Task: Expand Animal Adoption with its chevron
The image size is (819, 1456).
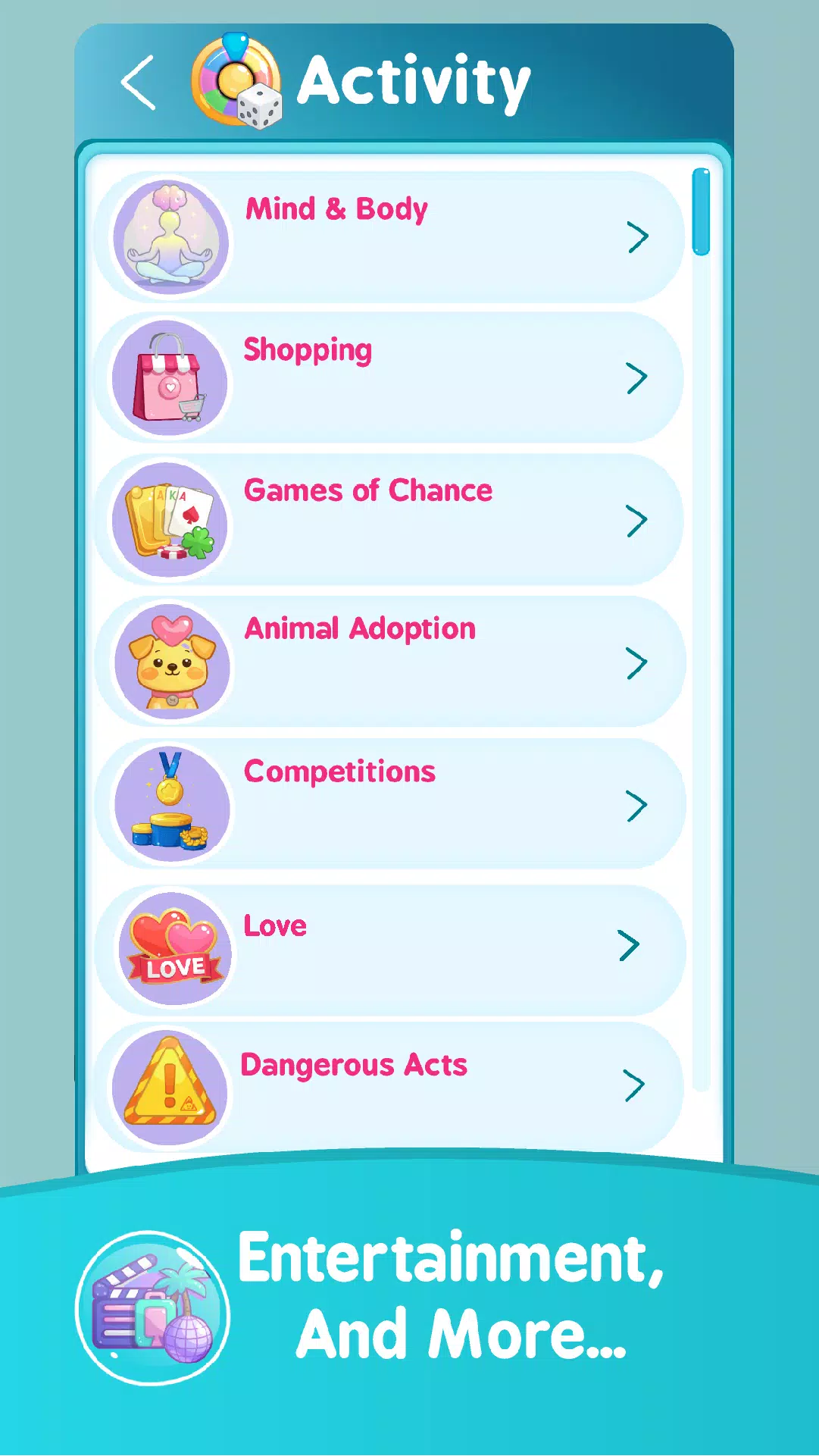Action: click(636, 662)
